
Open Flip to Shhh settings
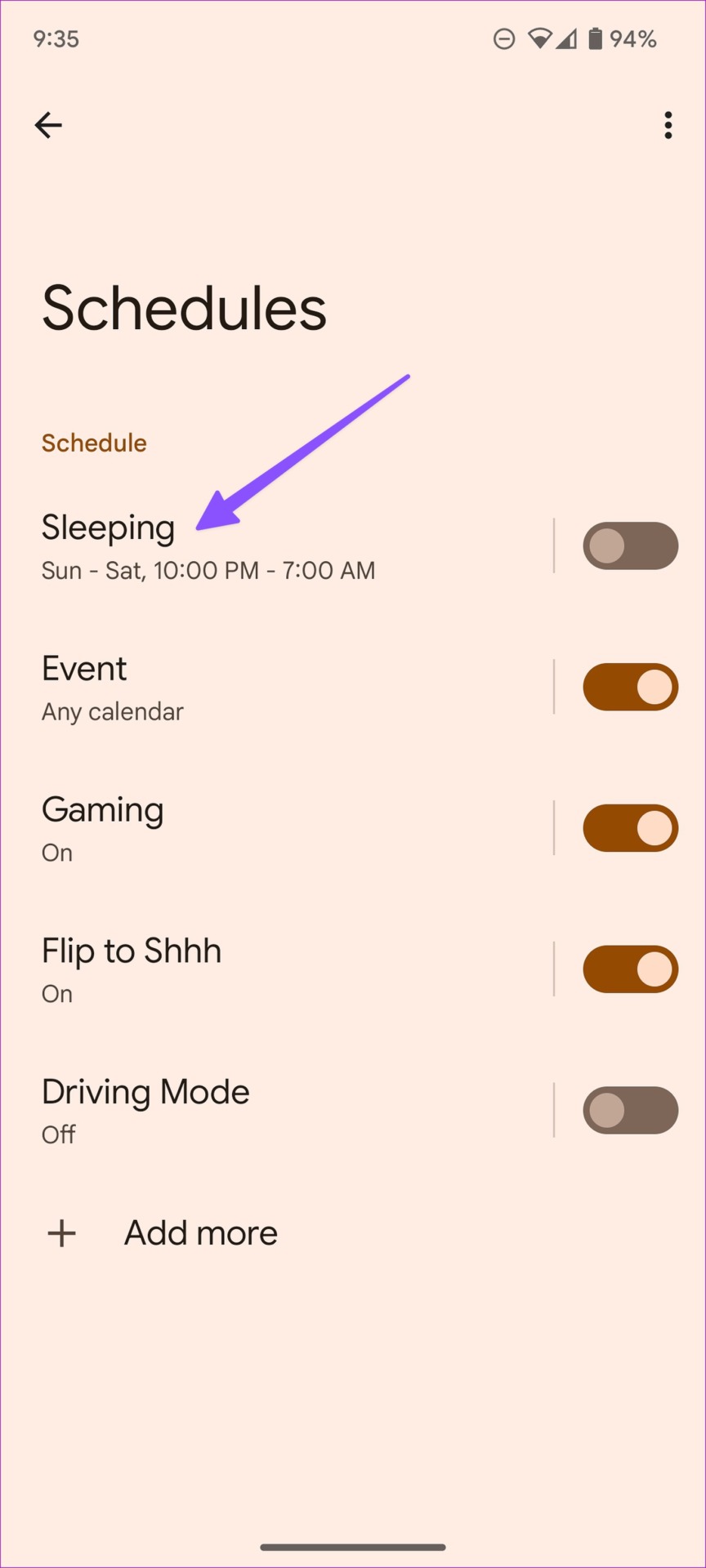coord(277,969)
